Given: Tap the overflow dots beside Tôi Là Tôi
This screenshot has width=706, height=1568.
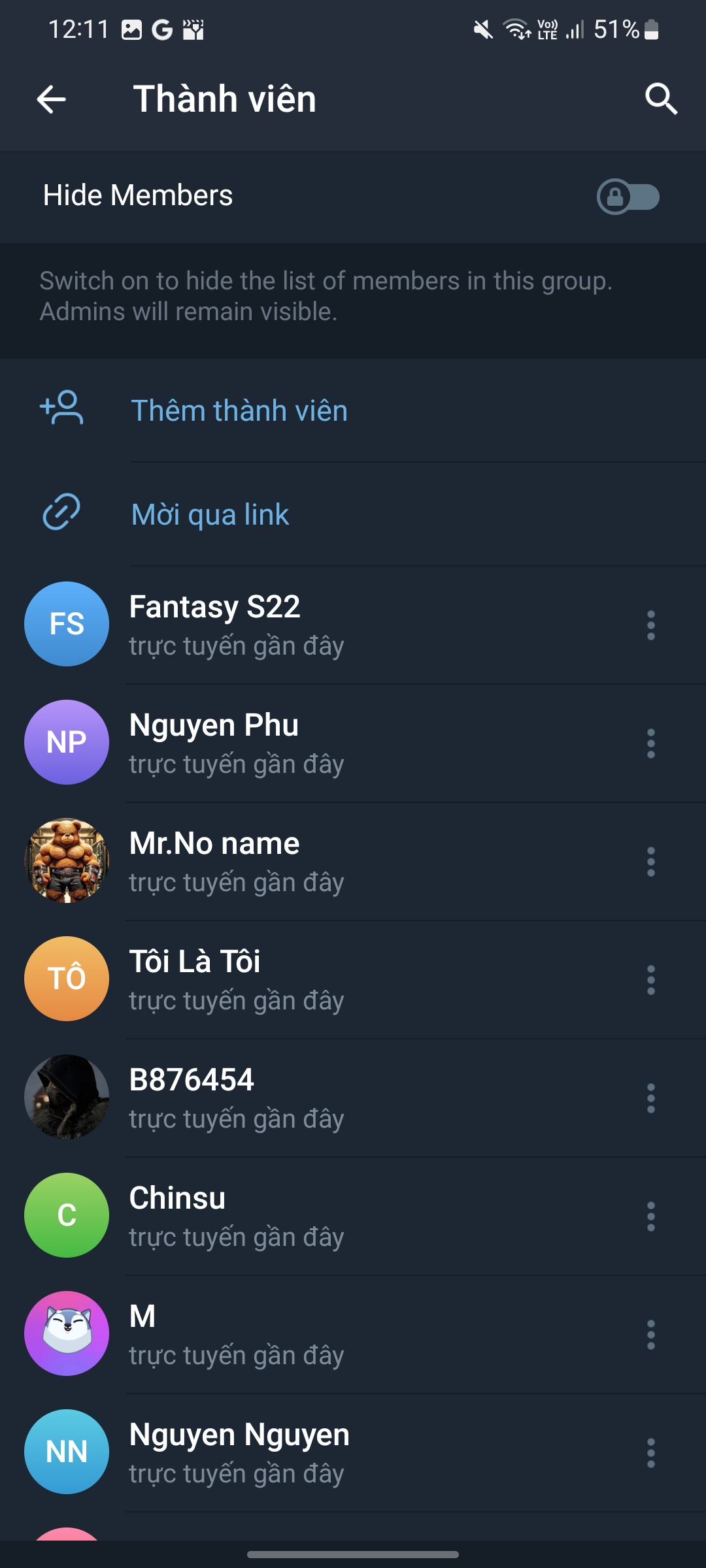Looking at the screenshot, I should pyautogui.click(x=650, y=980).
